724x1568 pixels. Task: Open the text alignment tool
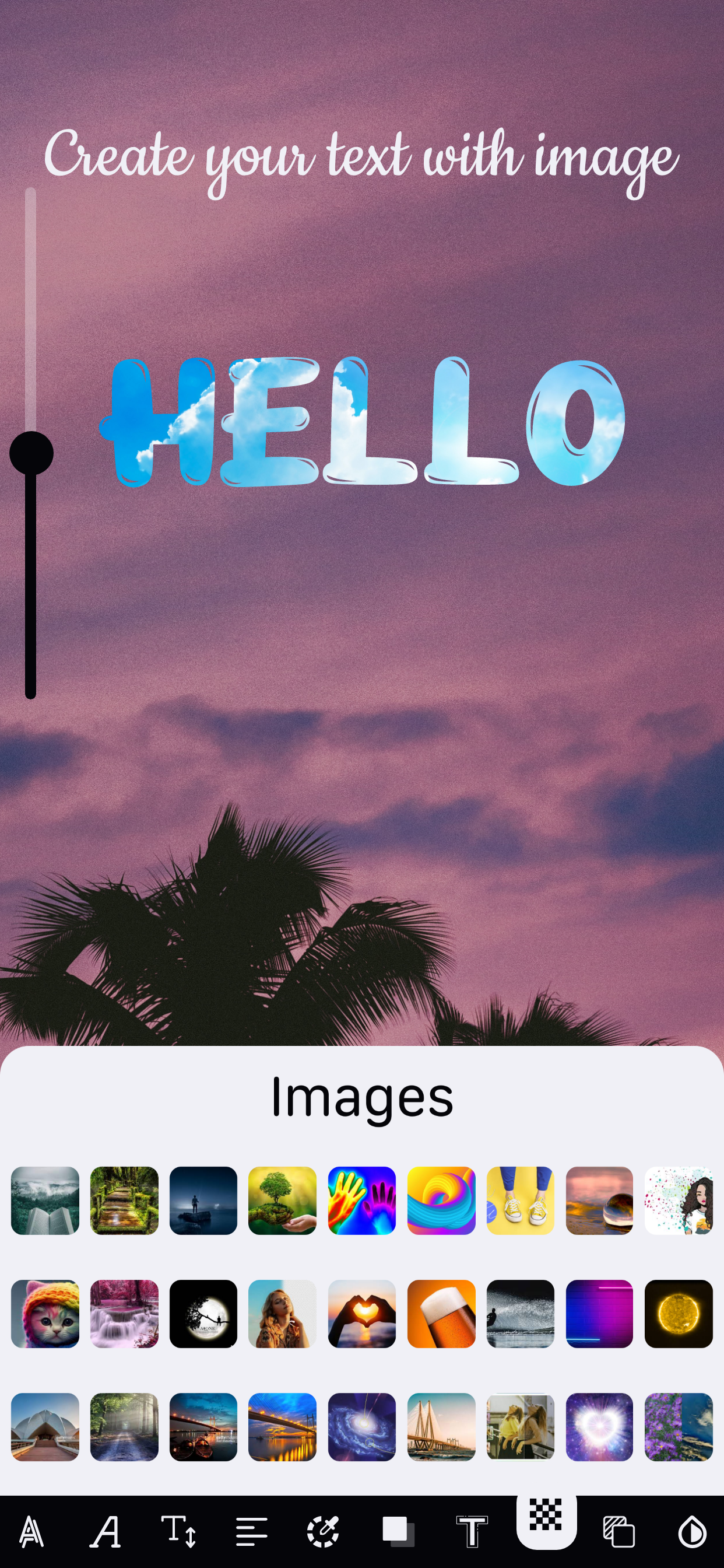pyautogui.click(x=251, y=1531)
